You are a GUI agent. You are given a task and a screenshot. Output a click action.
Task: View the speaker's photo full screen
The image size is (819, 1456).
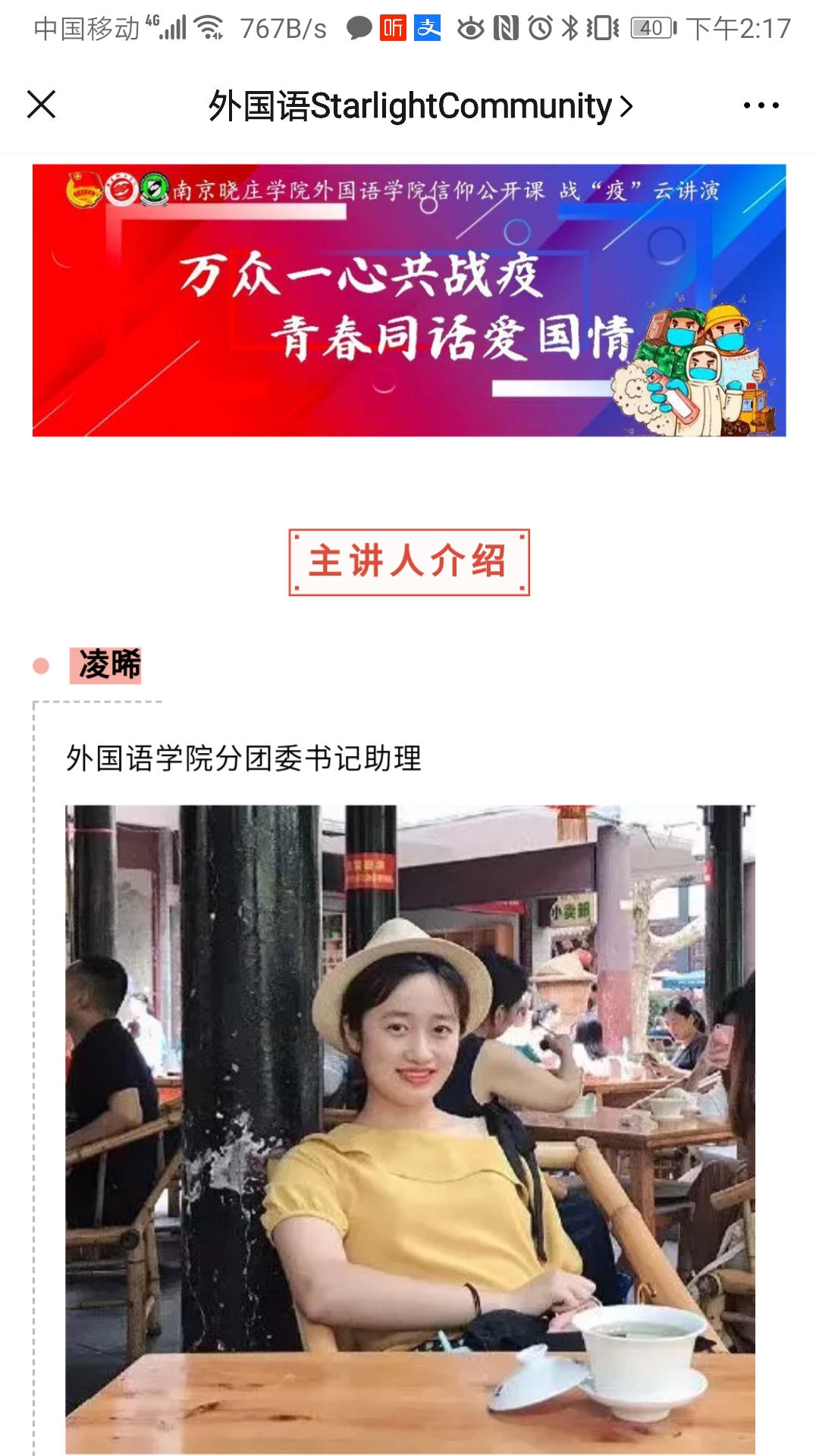pyautogui.click(x=409, y=1128)
